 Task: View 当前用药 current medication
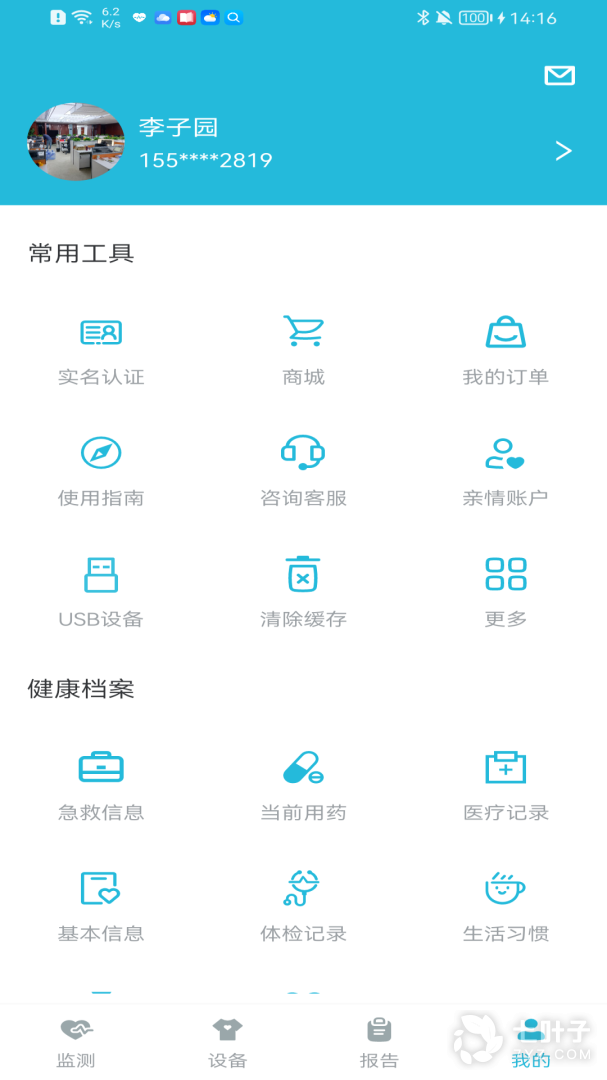[x=303, y=785]
